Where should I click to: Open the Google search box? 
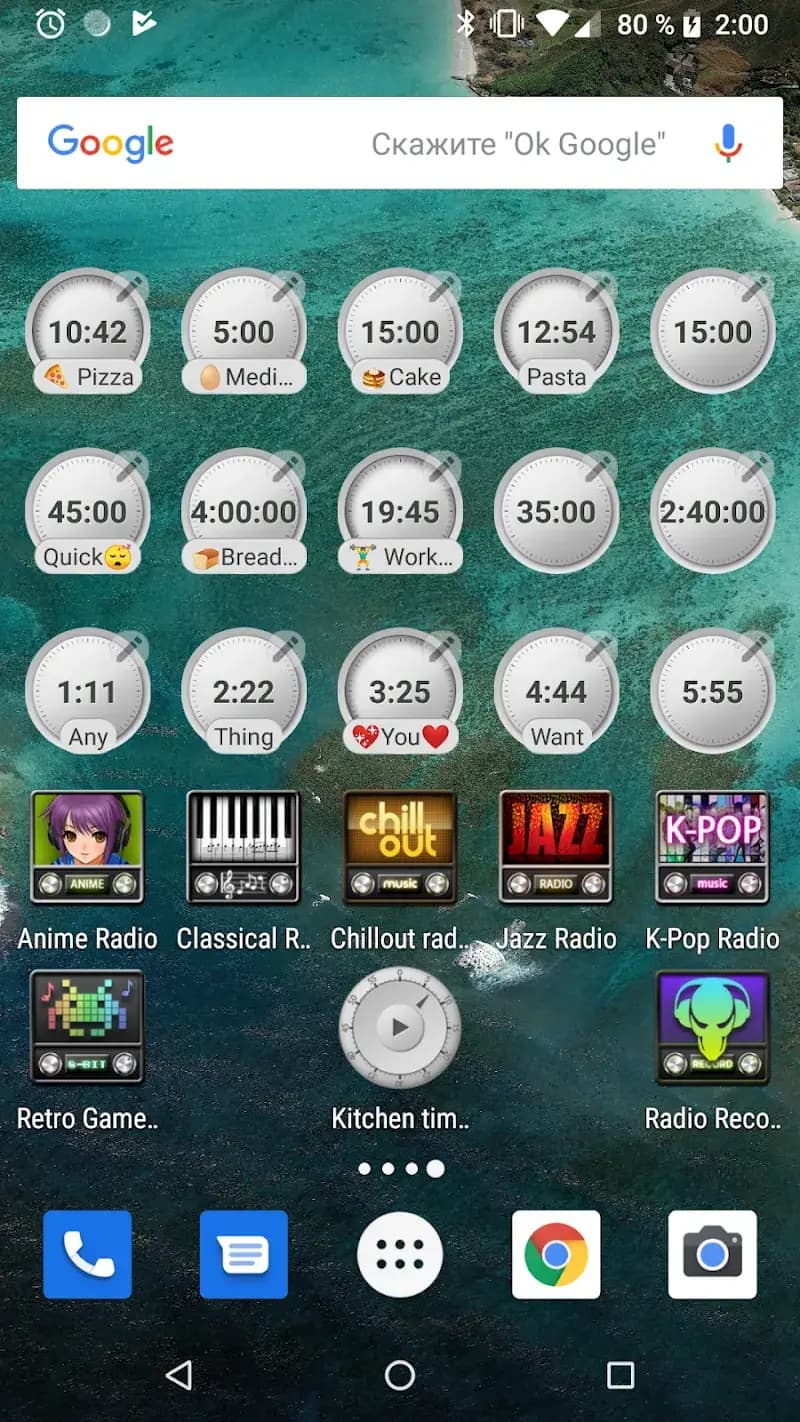(x=400, y=143)
